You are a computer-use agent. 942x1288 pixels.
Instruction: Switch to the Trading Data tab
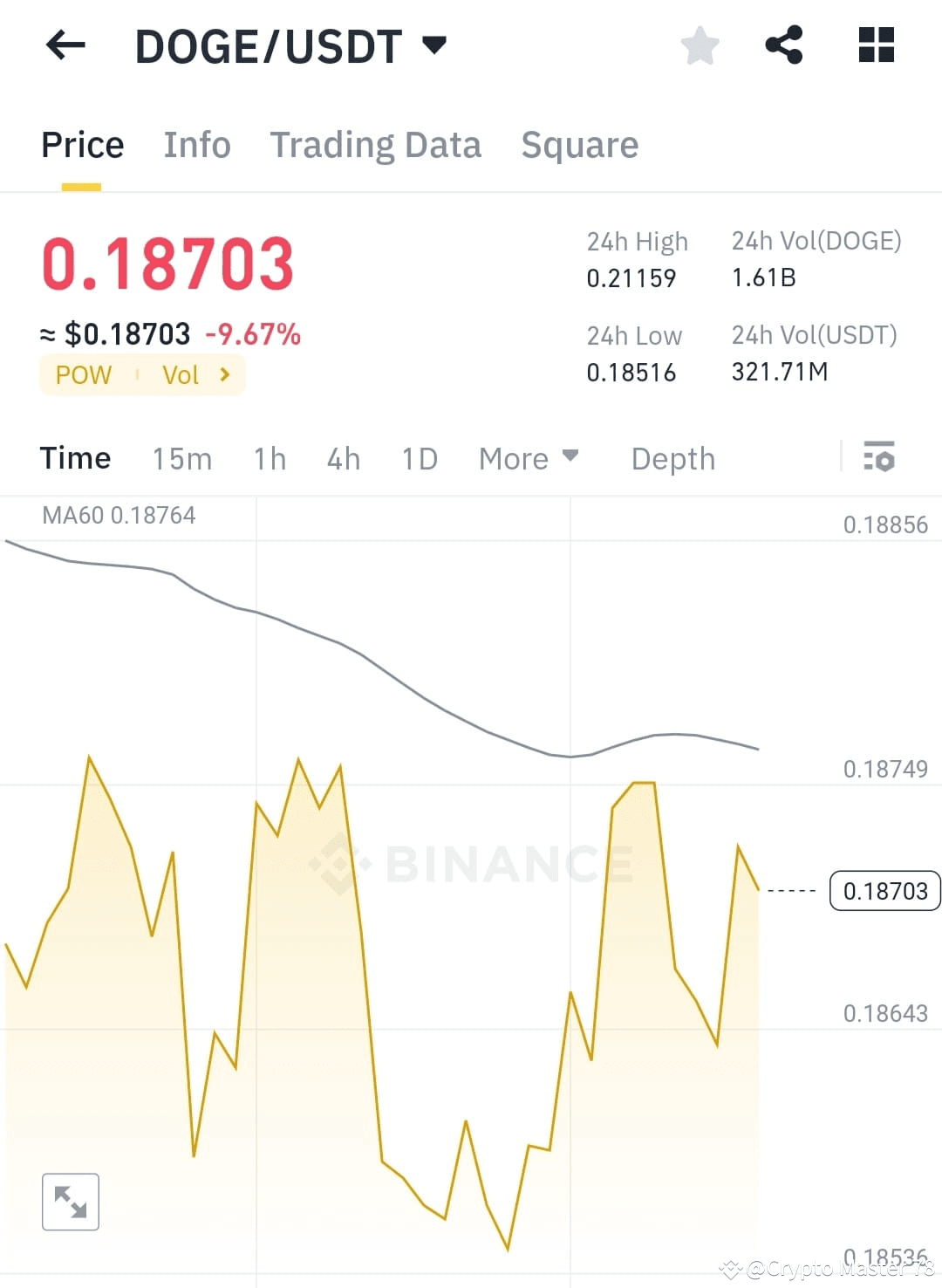(376, 145)
